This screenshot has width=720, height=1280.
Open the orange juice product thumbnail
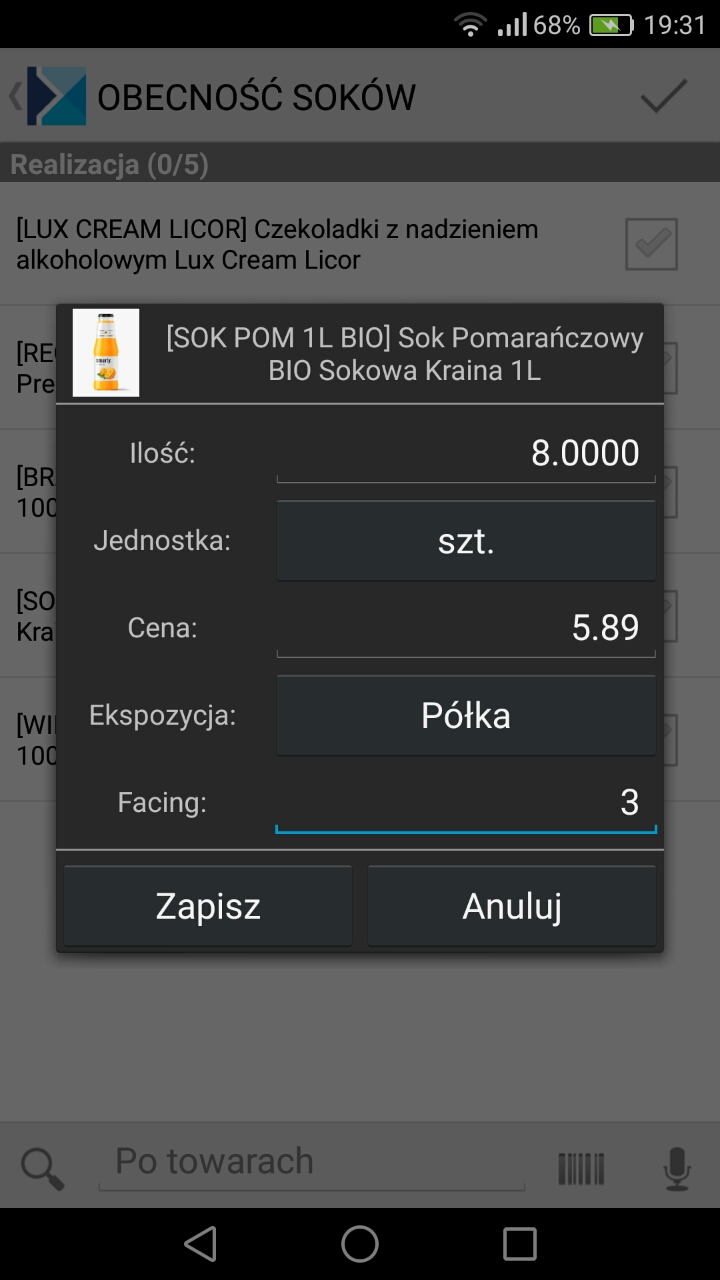pyautogui.click(x=106, y=353)
